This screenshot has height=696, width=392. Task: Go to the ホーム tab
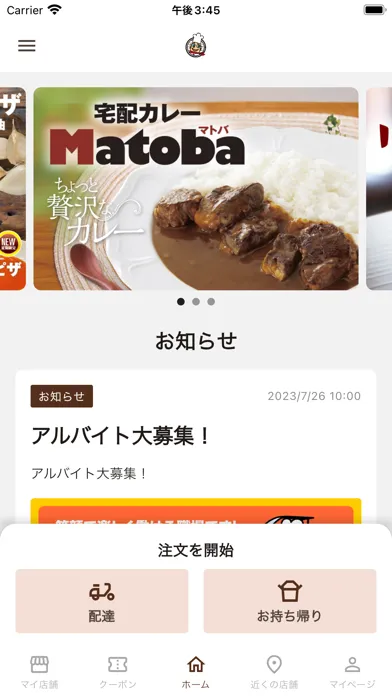tap(196, 672)
